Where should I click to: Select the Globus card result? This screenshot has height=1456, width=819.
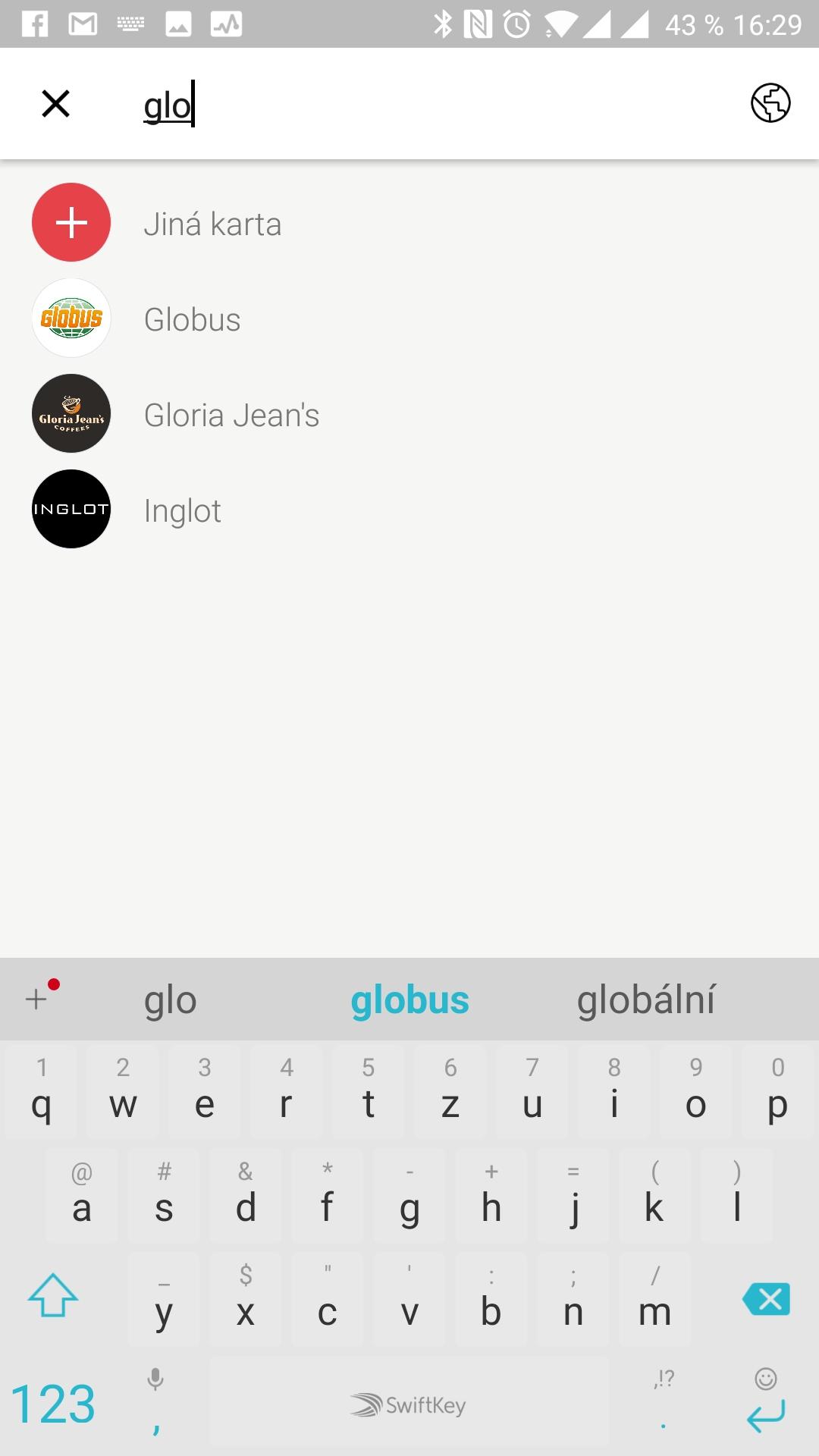[409, 318]
